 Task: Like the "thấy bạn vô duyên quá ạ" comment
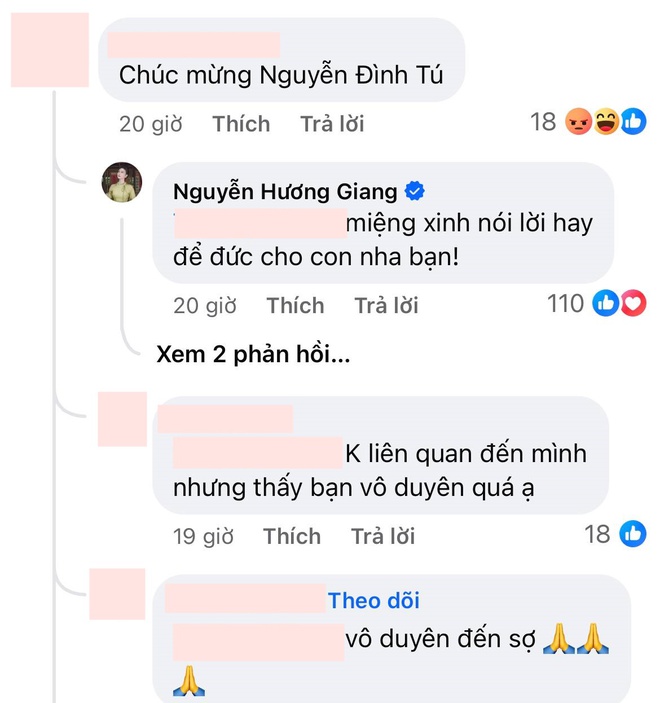(292, 537)
